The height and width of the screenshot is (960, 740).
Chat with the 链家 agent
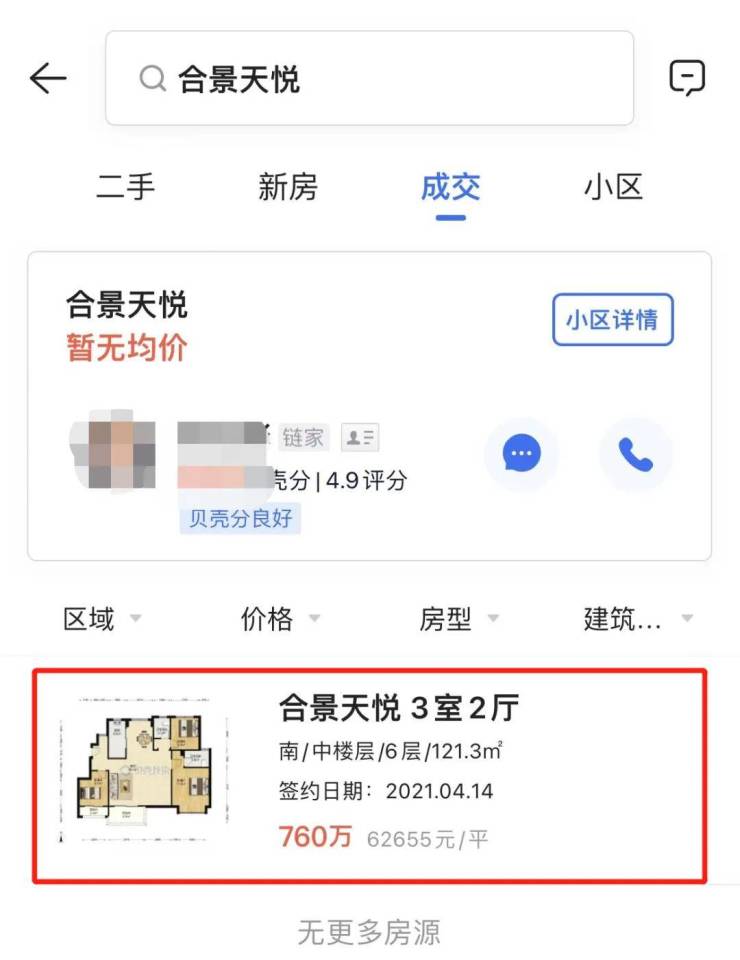click(520, 455)
